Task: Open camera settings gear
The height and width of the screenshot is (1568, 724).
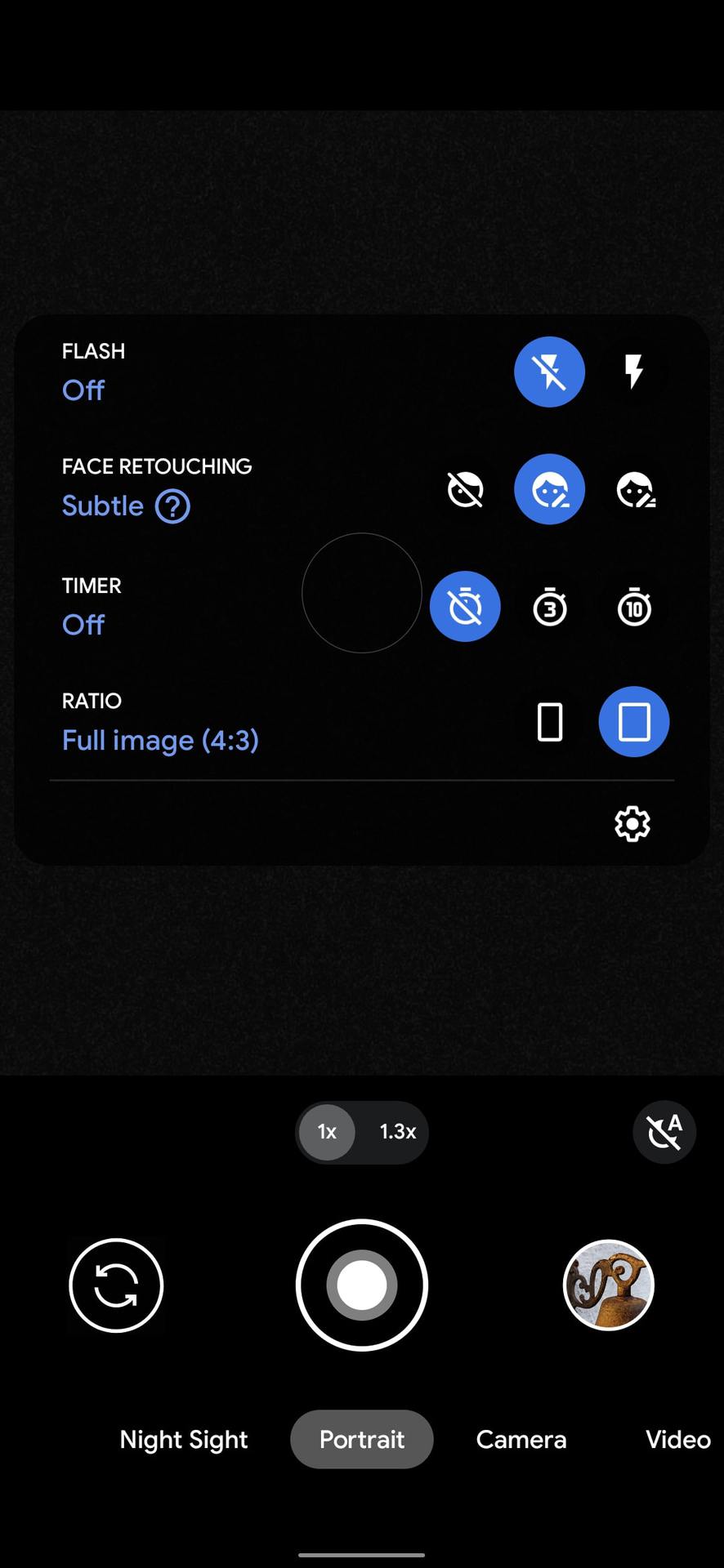Action: pyautogui.click(x=632, y=824)
